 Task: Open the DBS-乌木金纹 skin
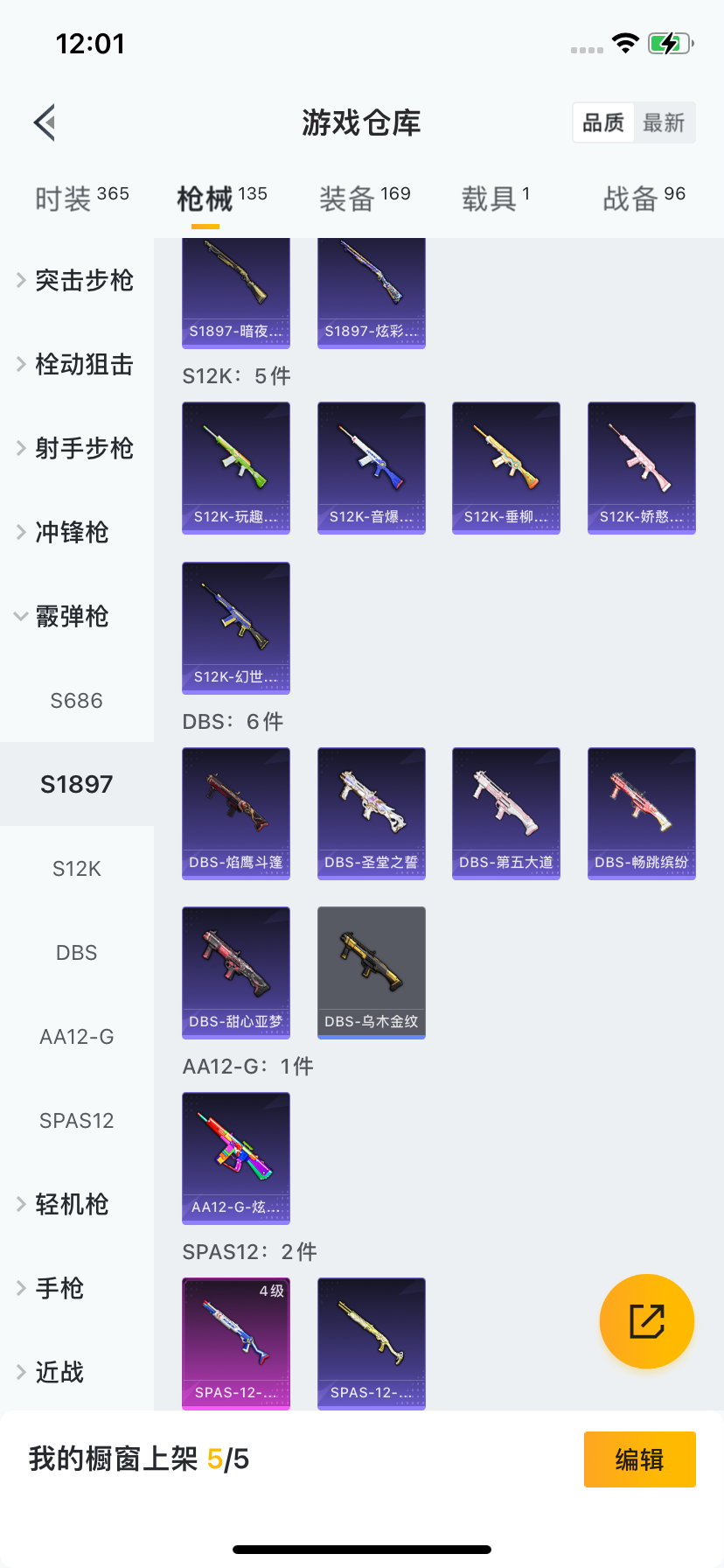[x=371, y=971]
